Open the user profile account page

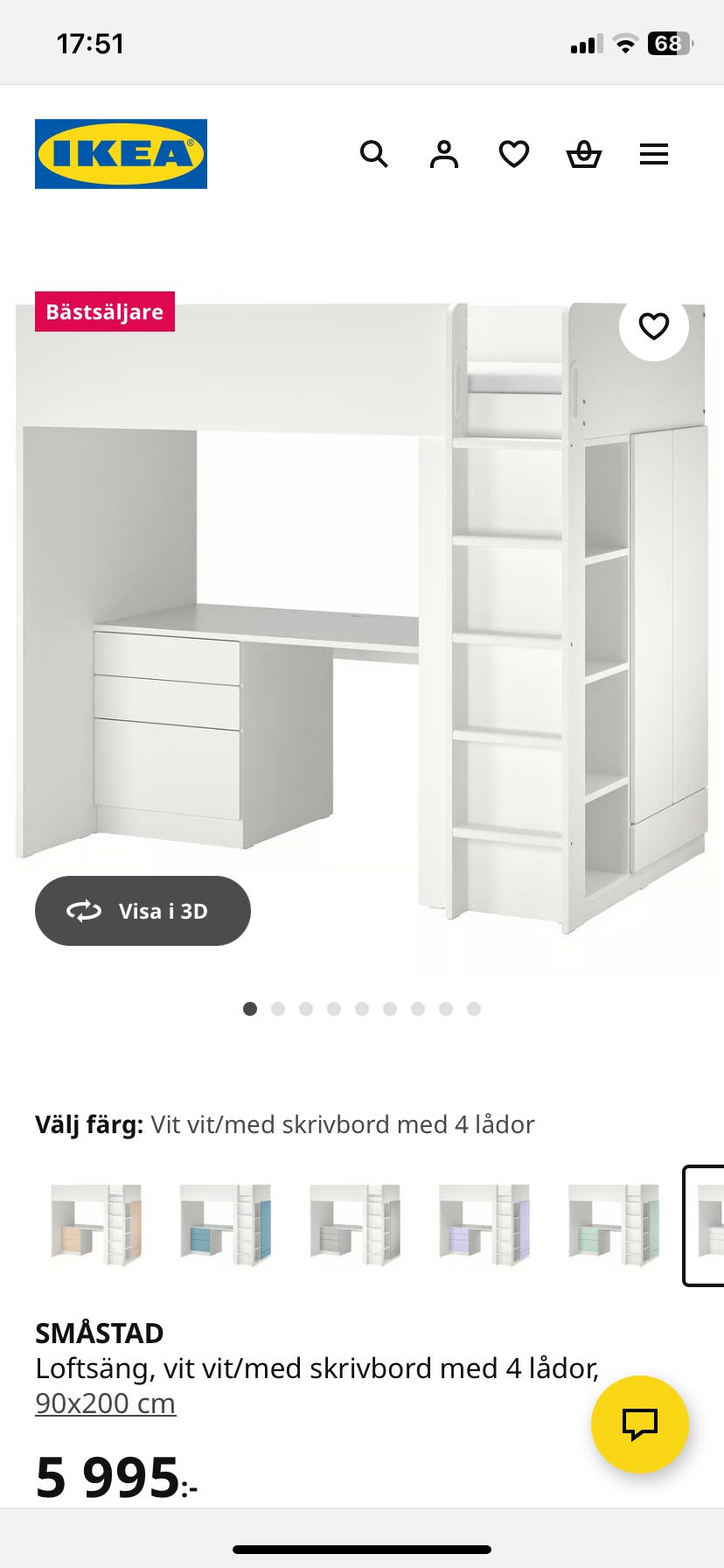tap(444, 154)
